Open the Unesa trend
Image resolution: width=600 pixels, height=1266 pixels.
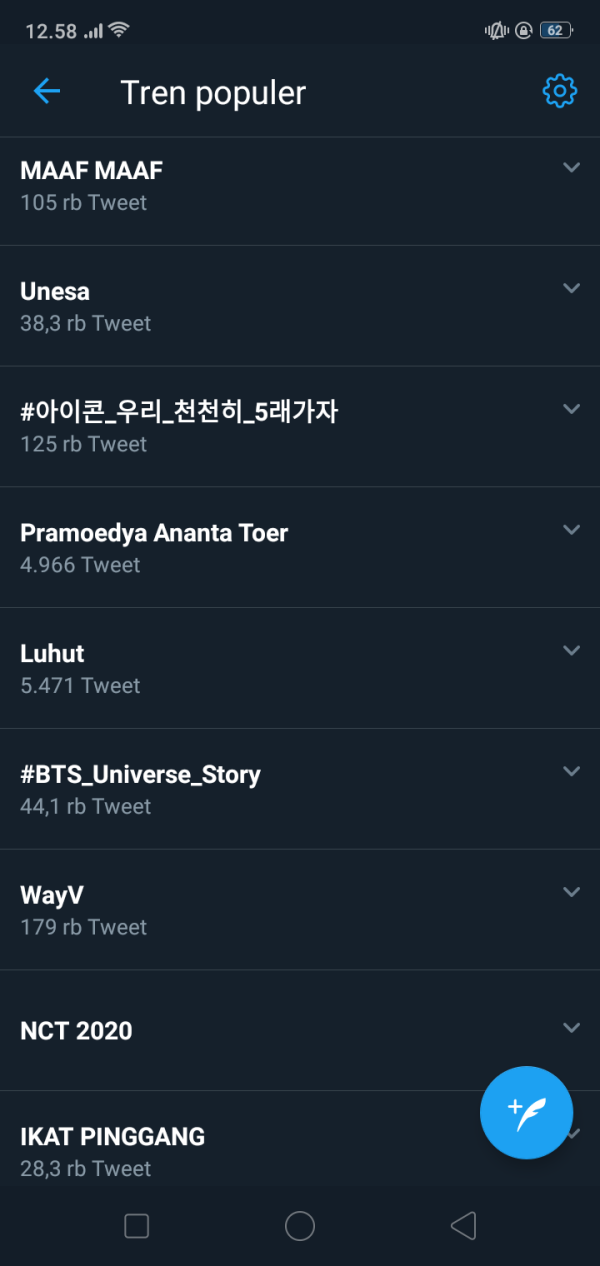pos(300,306)
